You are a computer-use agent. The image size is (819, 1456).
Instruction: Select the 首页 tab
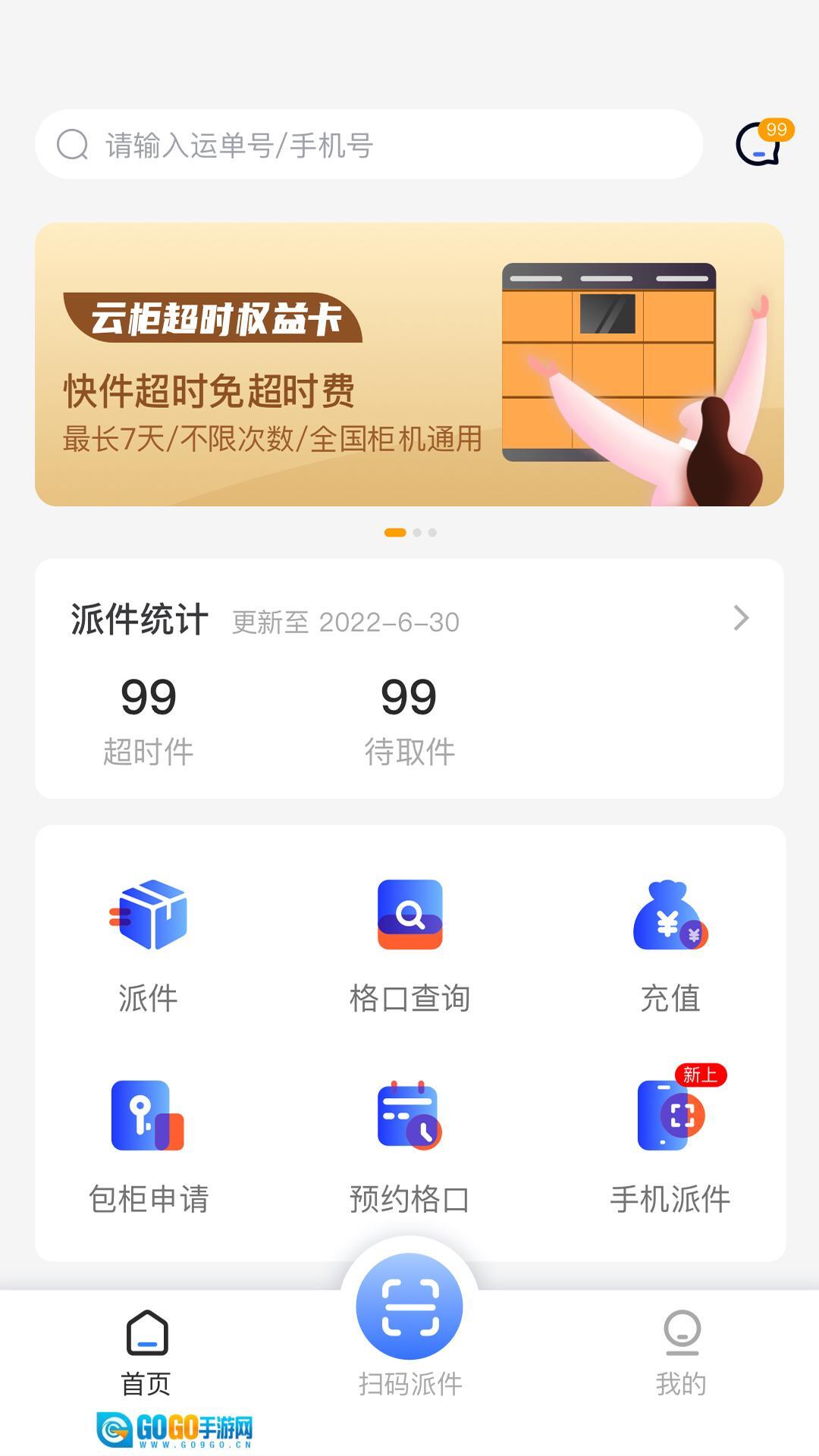146,1352
